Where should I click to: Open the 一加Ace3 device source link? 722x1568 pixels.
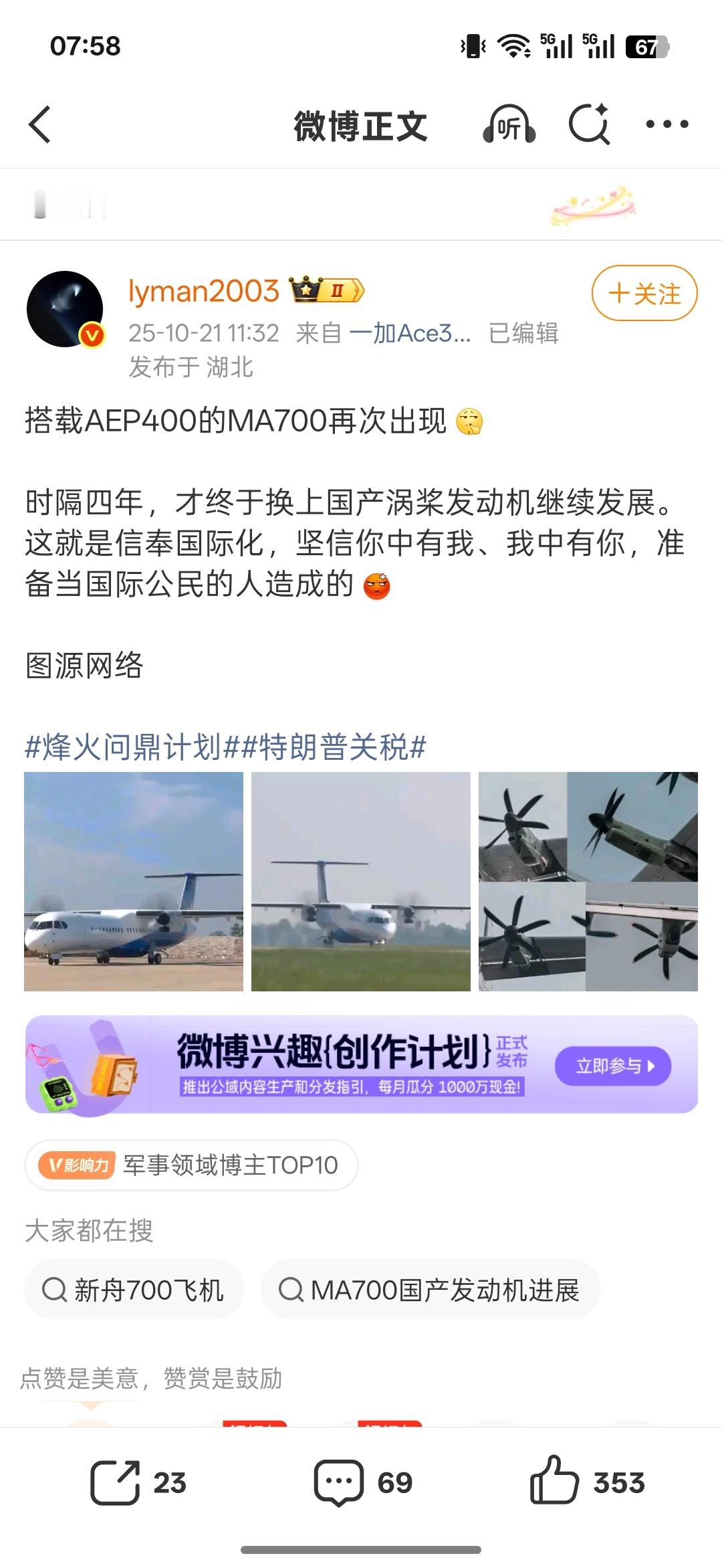pos(410,332)
